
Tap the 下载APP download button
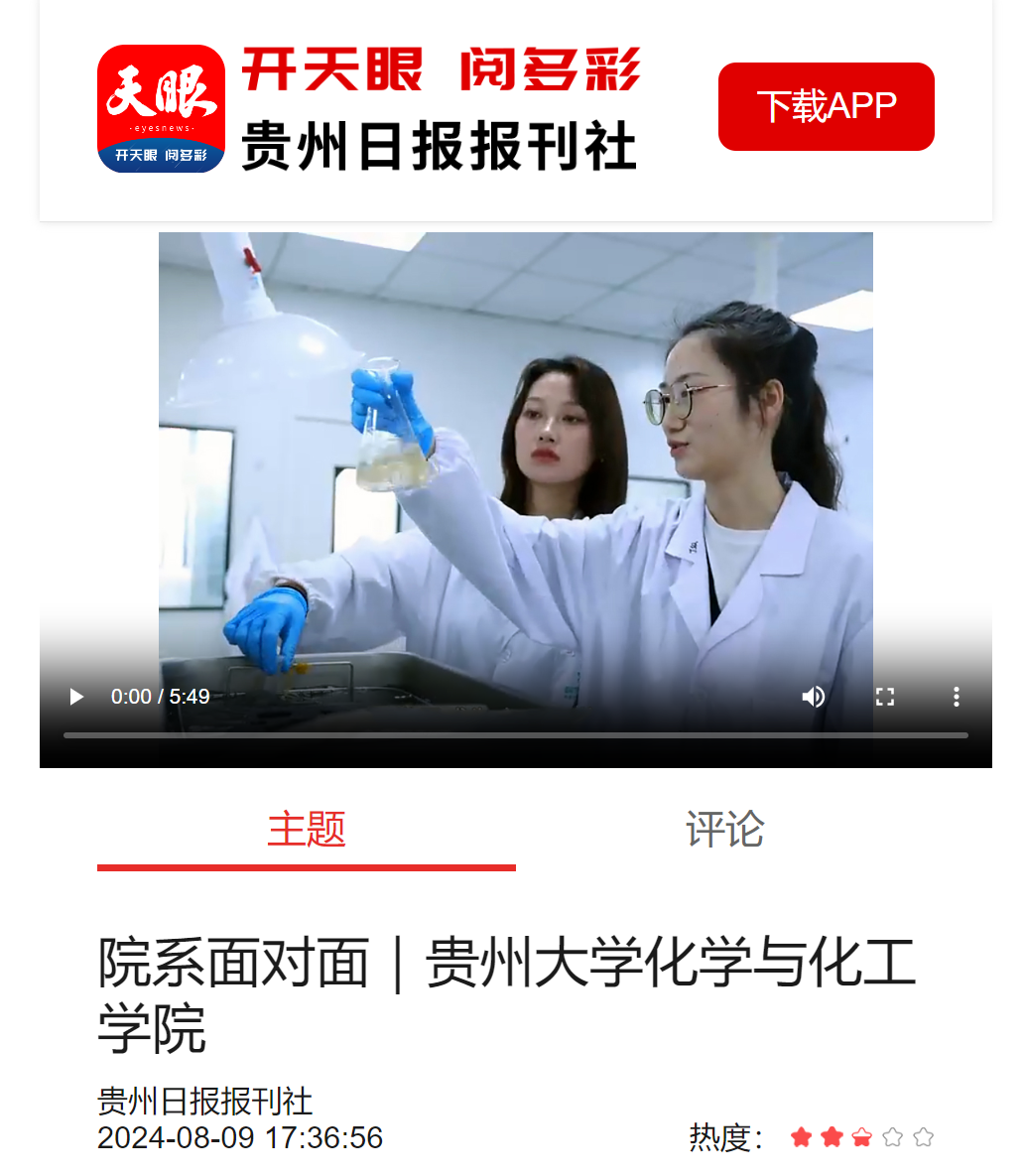point(826,106)
